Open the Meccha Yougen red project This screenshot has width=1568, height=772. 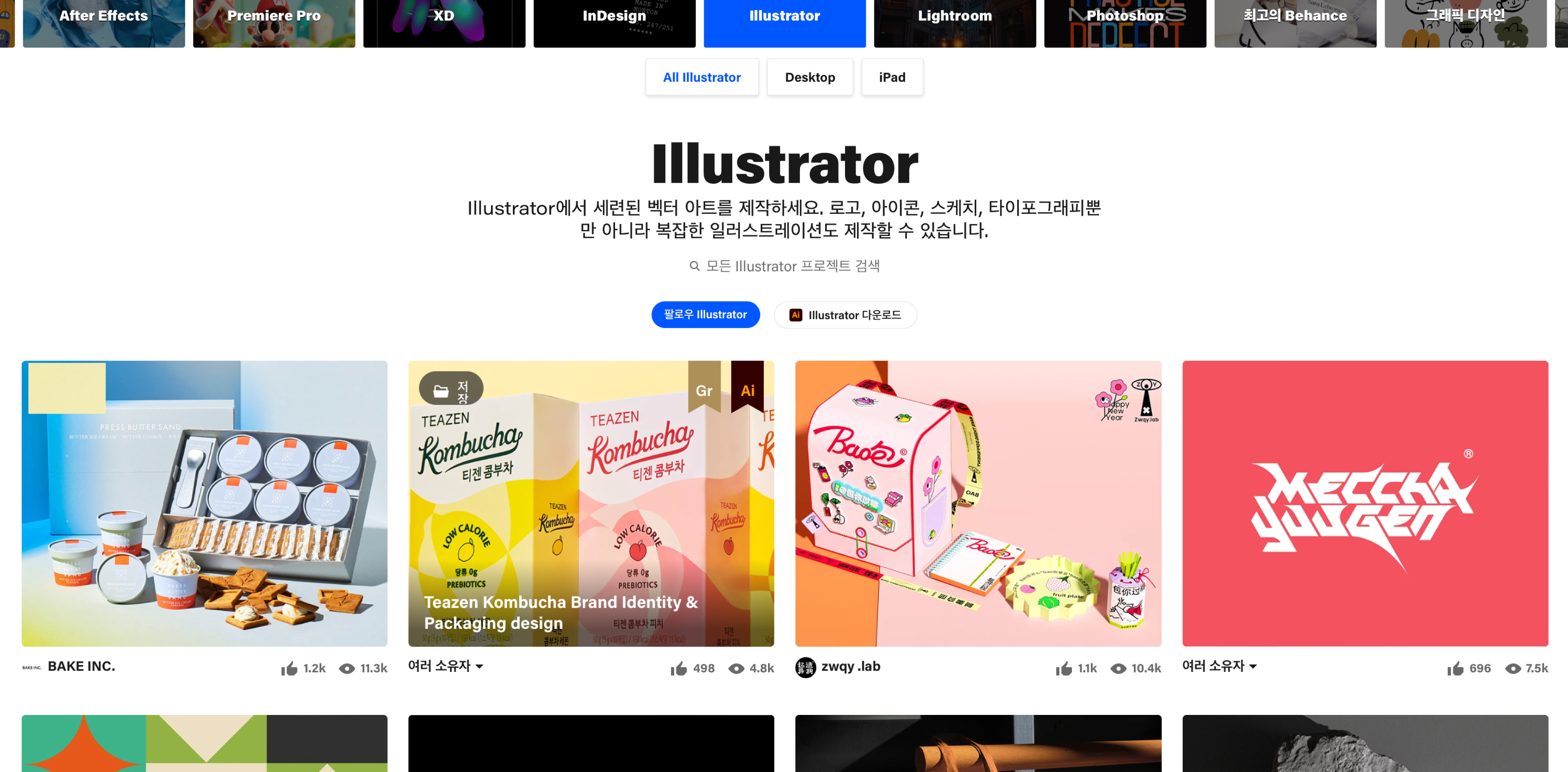pyautogui.click(x=1365, y=503)
